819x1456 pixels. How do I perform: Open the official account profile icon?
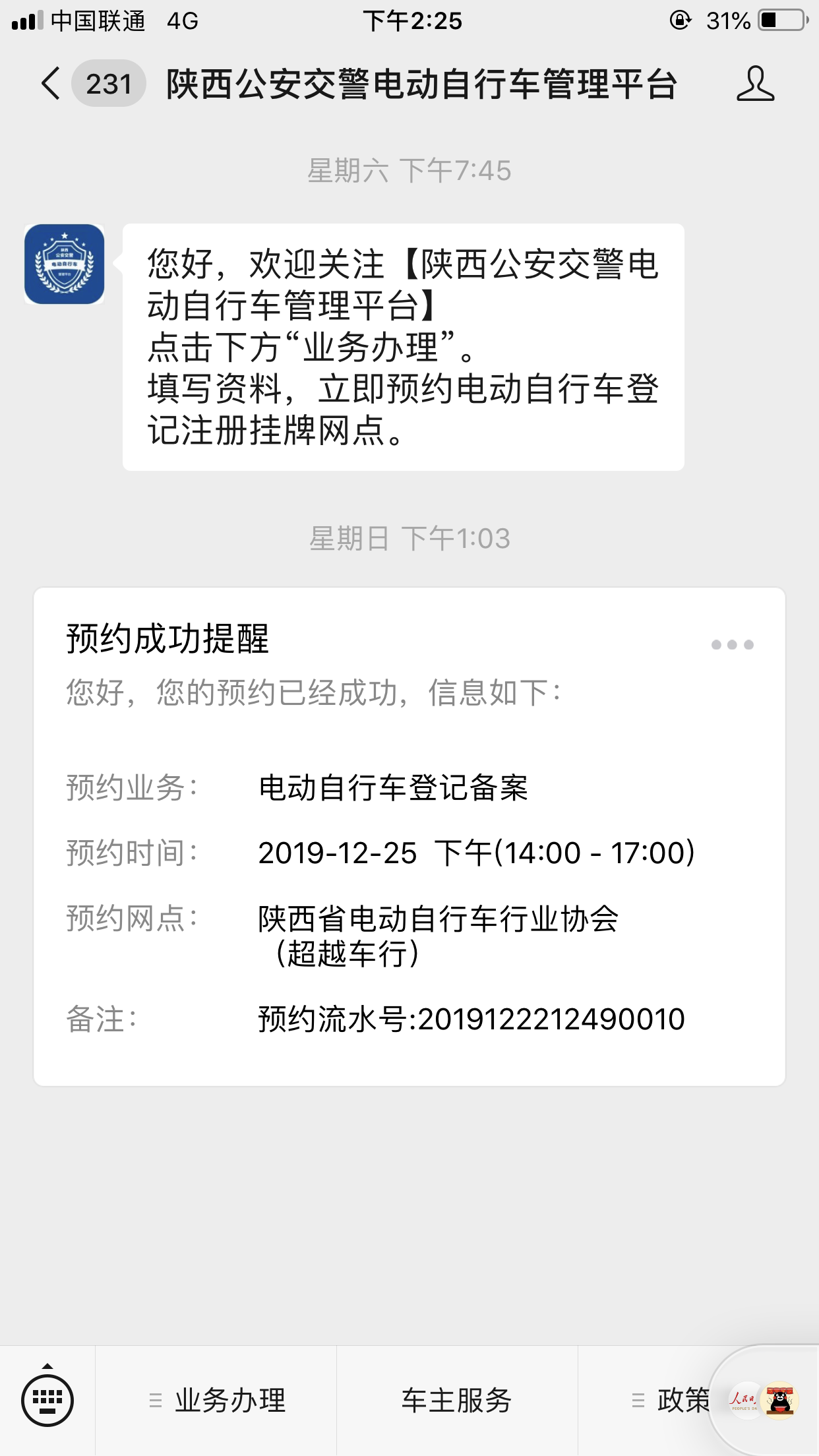[755, 84]
